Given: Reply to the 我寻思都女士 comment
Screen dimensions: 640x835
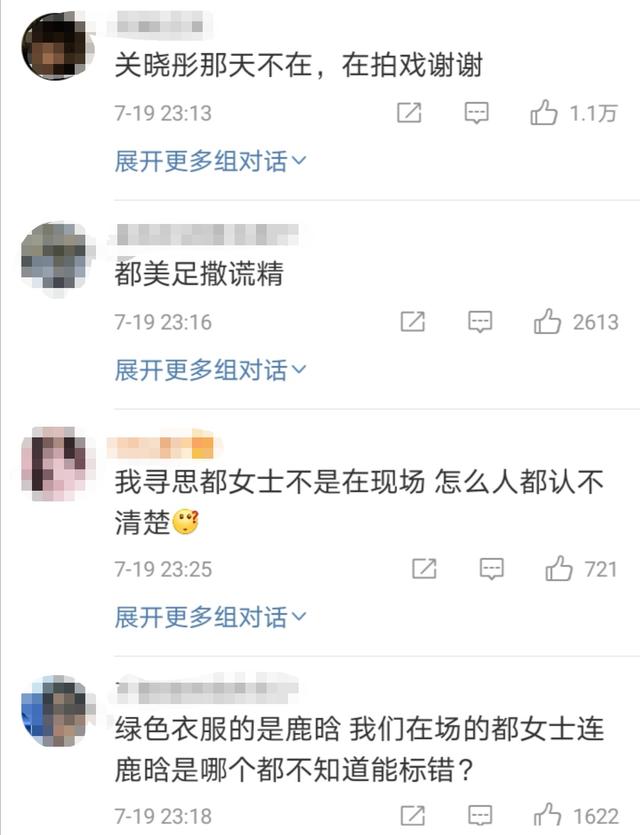Looking at the screenshot, I should [x=491, y=569].
